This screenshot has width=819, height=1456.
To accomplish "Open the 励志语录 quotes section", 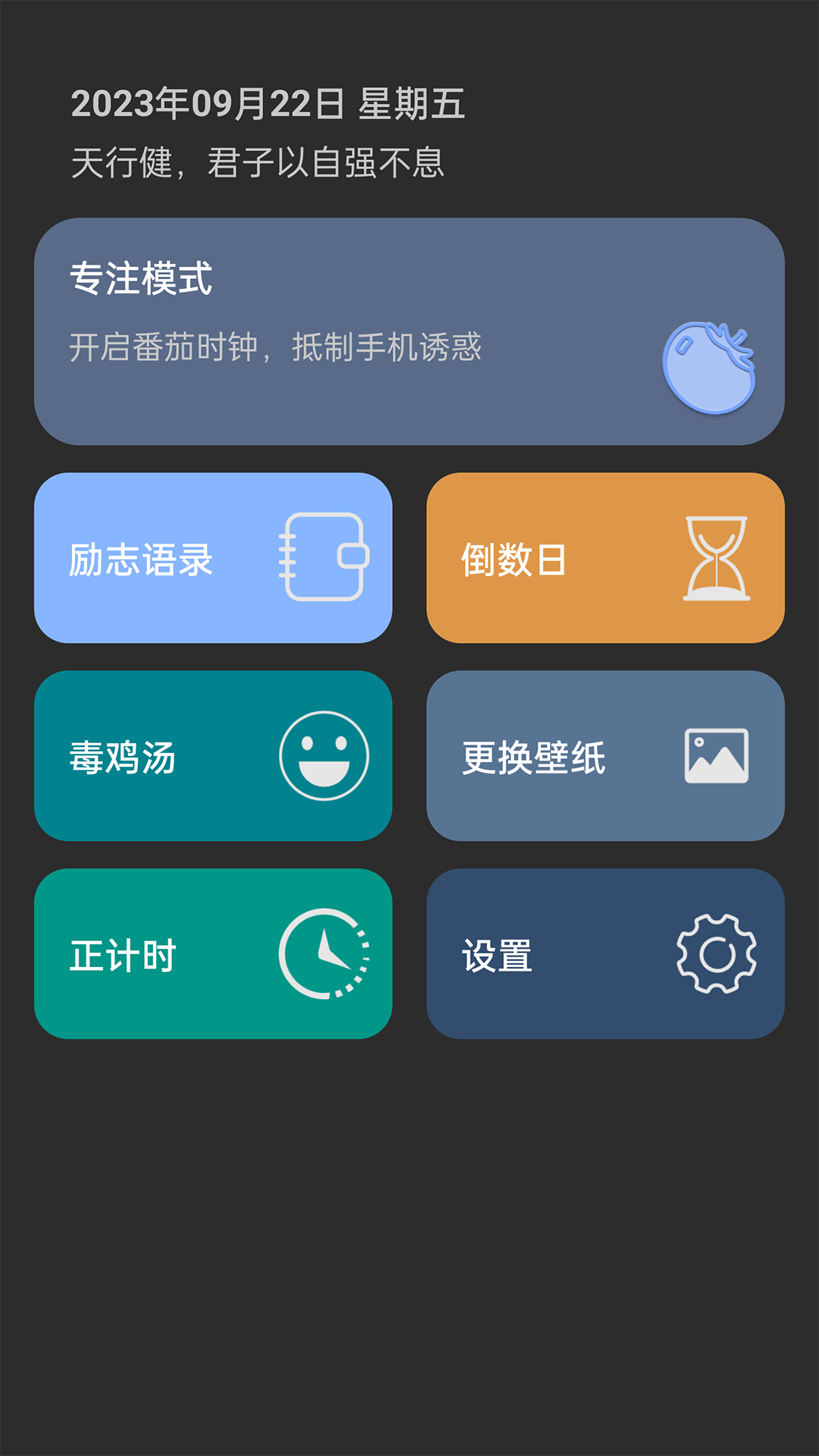I will point(215,556).
